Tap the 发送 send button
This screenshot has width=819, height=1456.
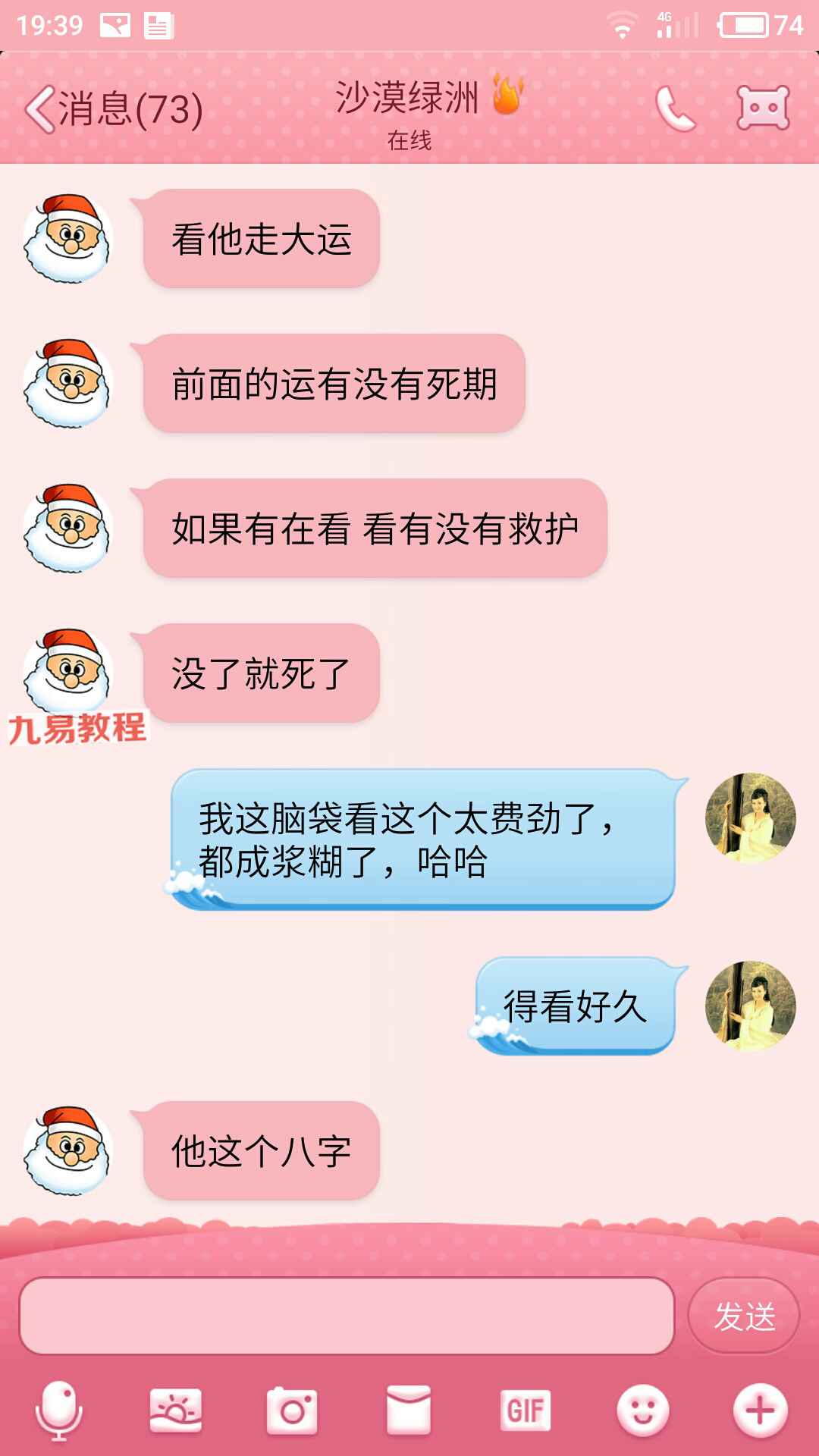744,1316
